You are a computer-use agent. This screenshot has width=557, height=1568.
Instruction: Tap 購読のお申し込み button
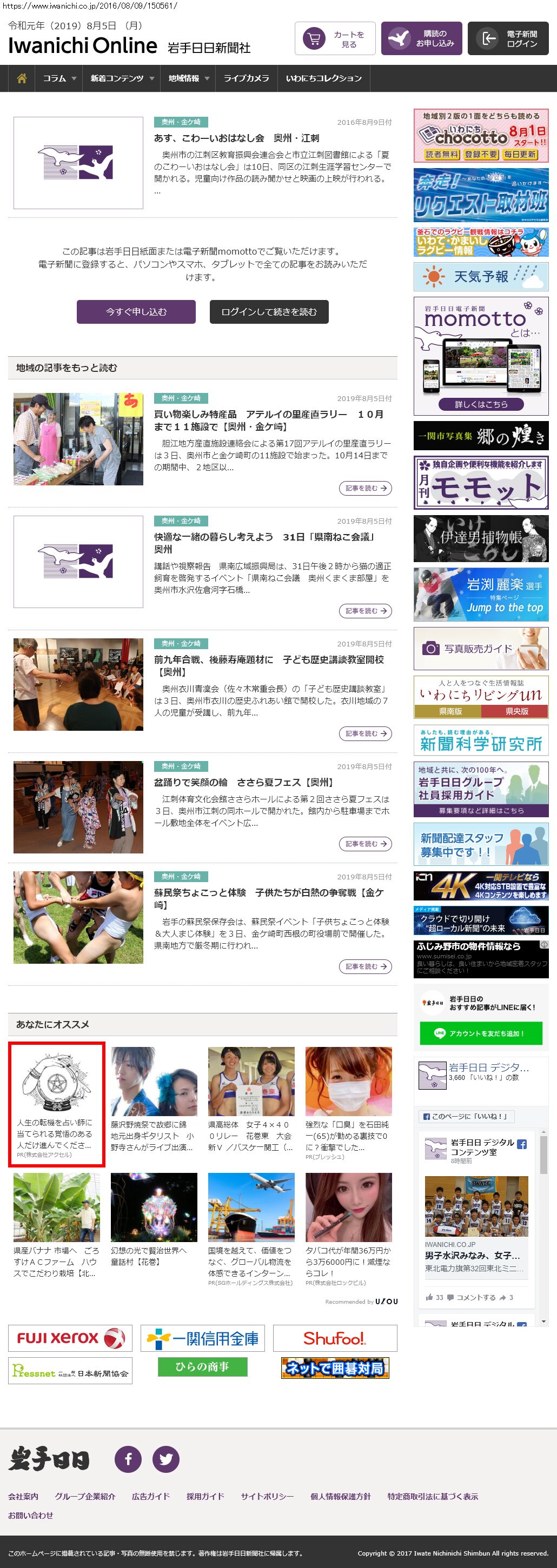[x=421, y=39]
